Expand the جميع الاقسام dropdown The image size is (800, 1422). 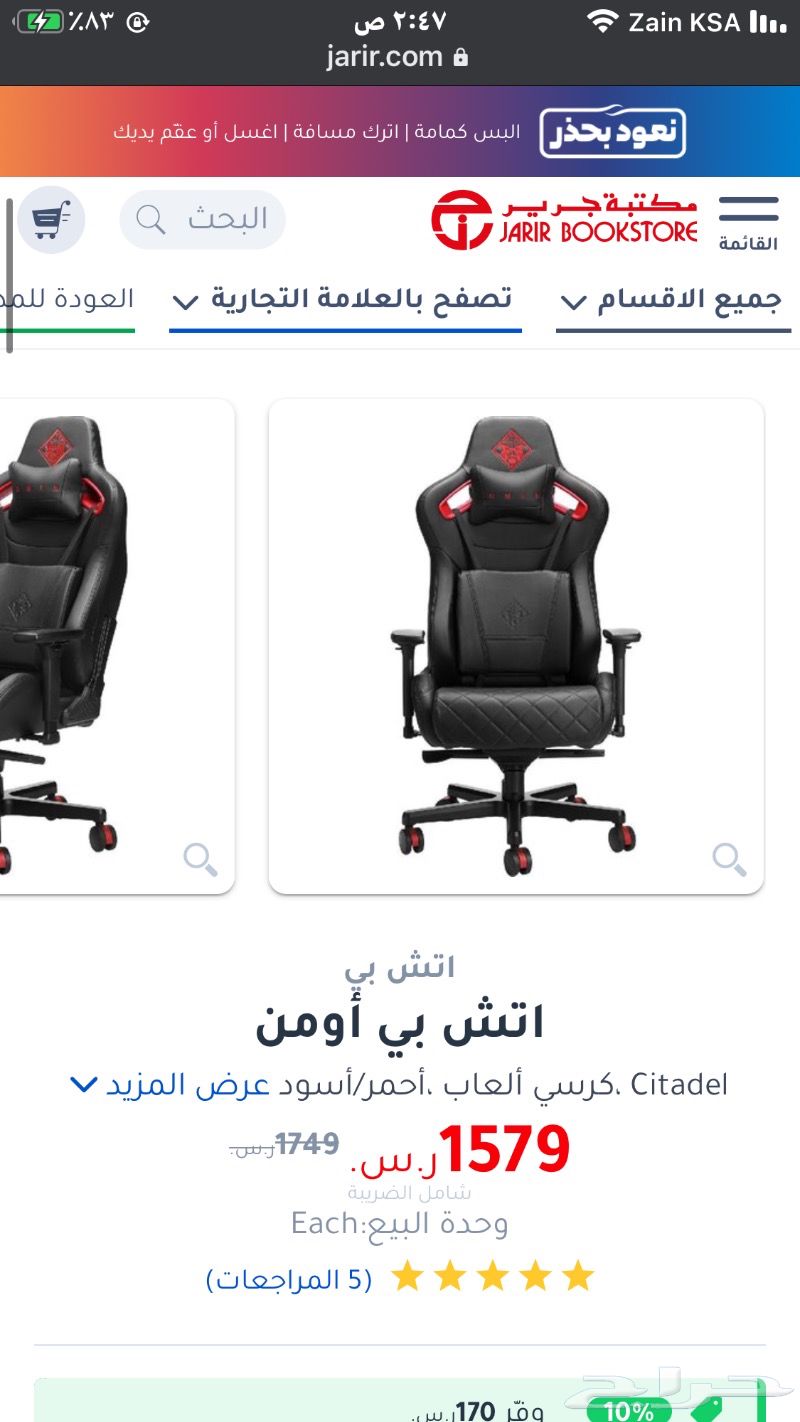pos(673,301)
